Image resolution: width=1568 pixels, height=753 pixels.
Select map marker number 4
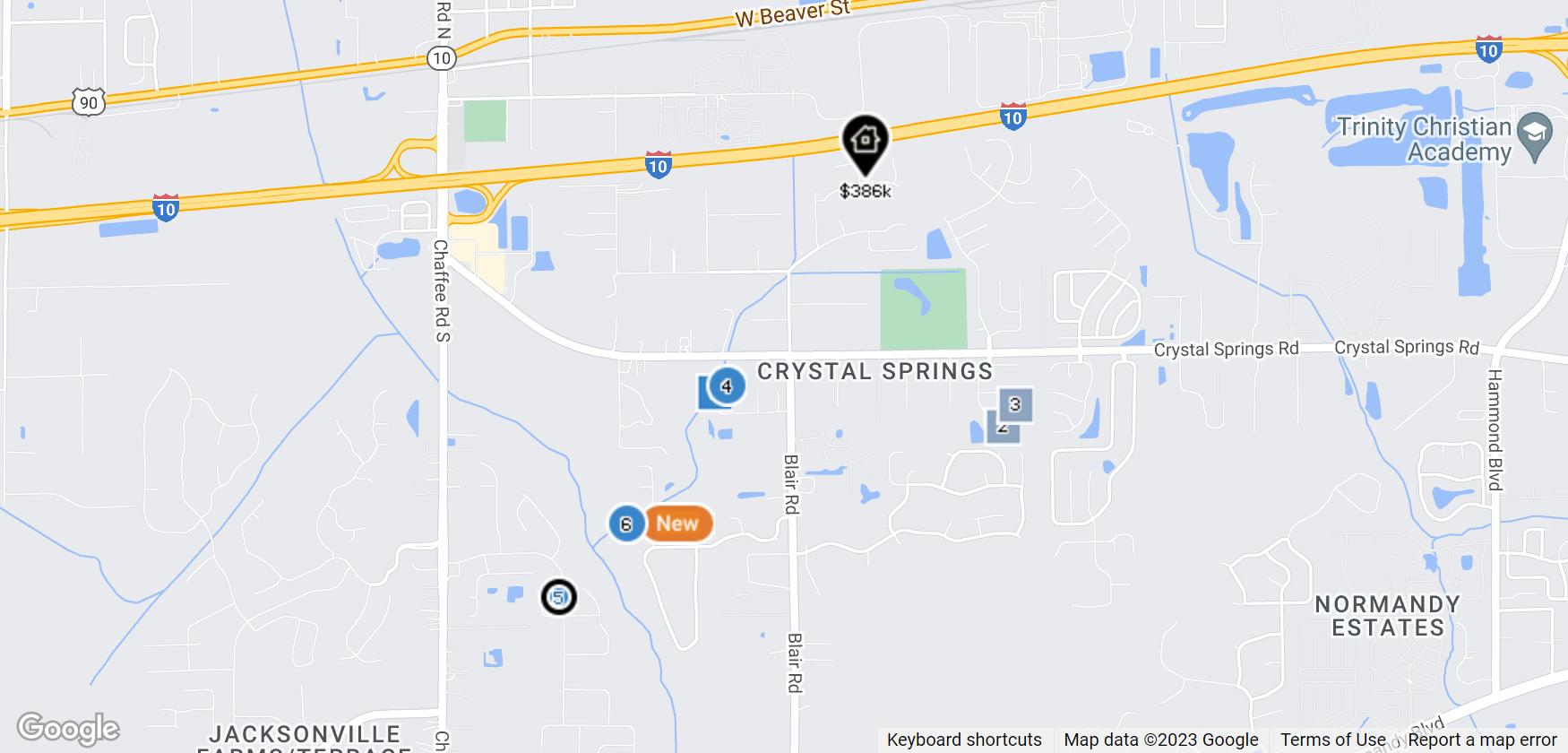click(x=727, y=386)
